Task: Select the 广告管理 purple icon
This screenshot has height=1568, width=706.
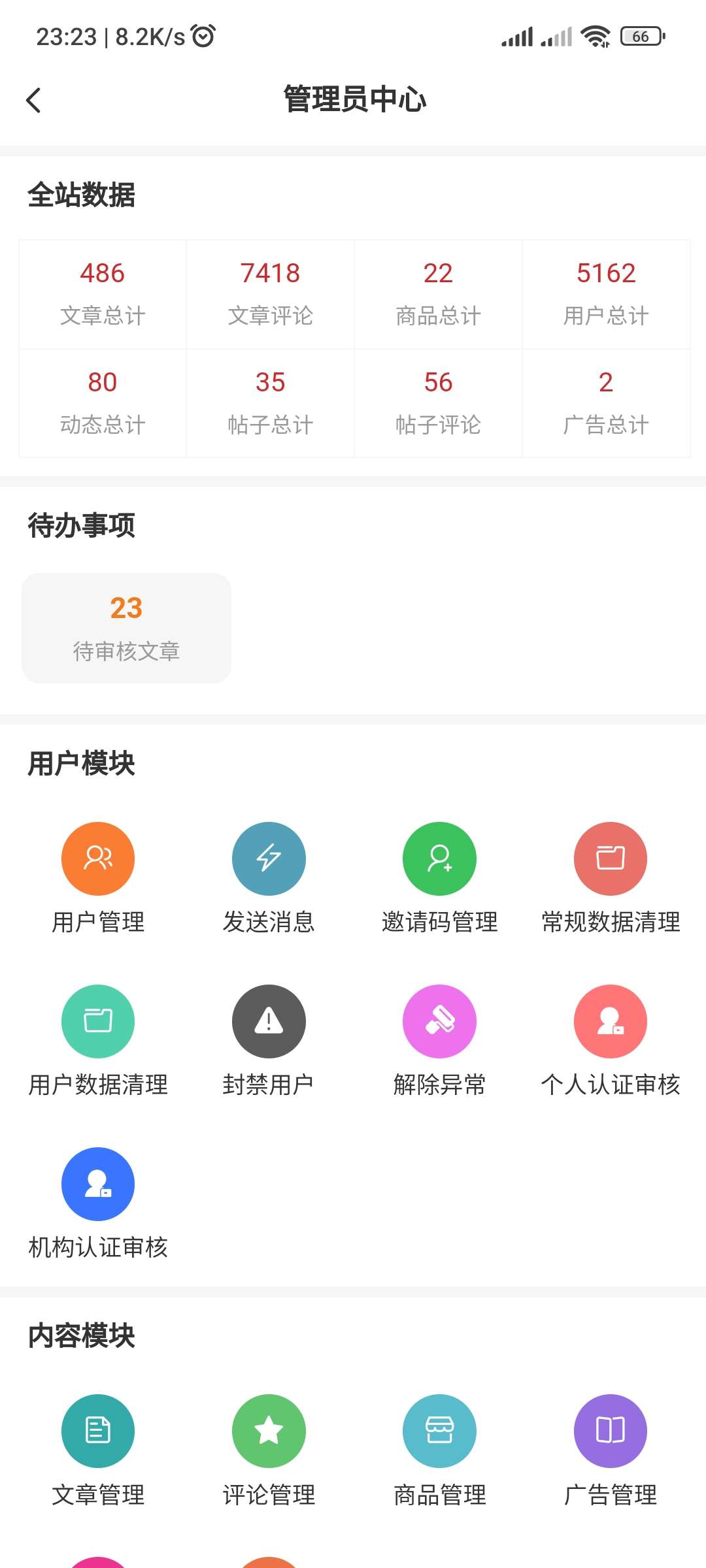Action: pyautogui.click(x=610, y=1429)
